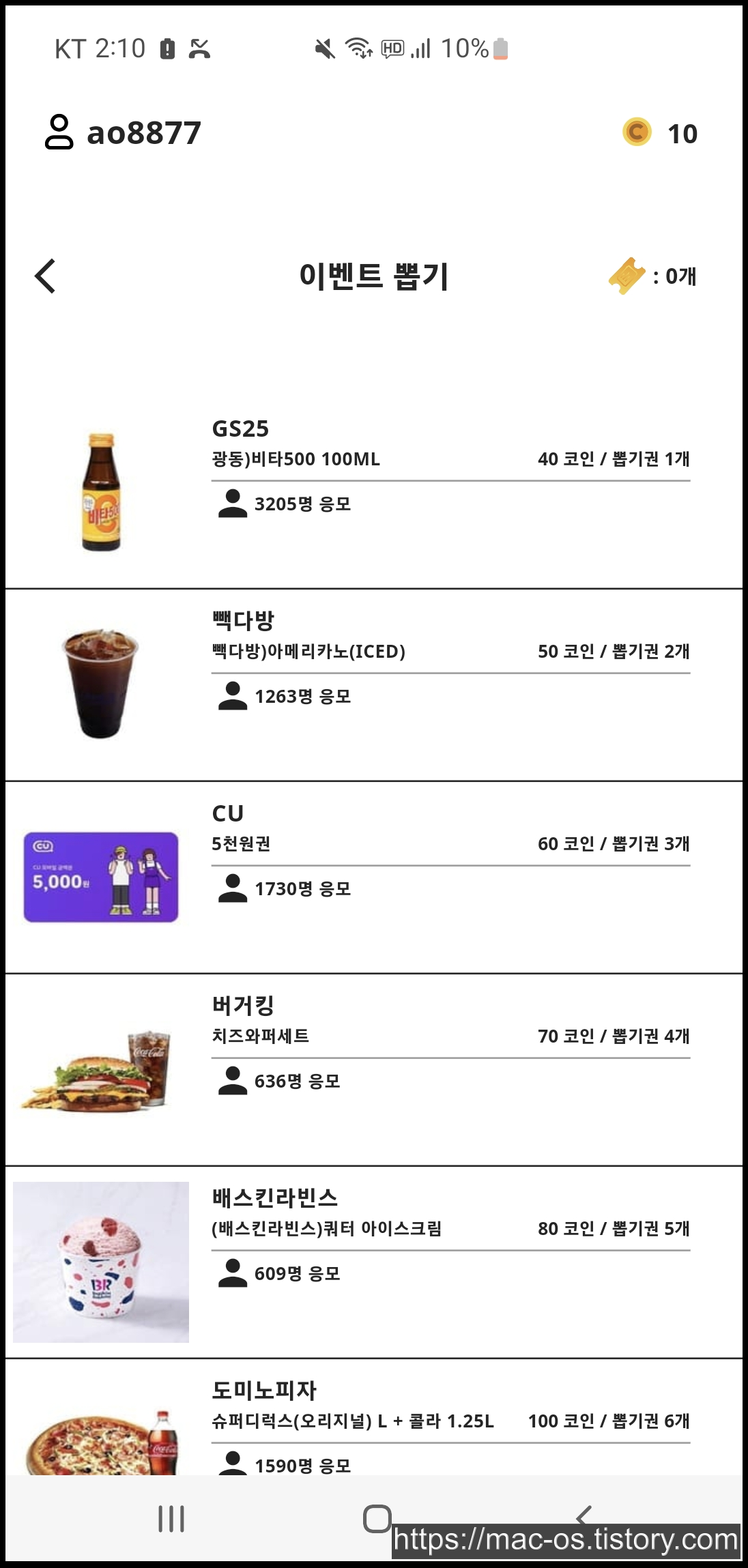Open the CU 5천원권 draw entry
The image size is (748, 1568).
click(x=373, y=876)
